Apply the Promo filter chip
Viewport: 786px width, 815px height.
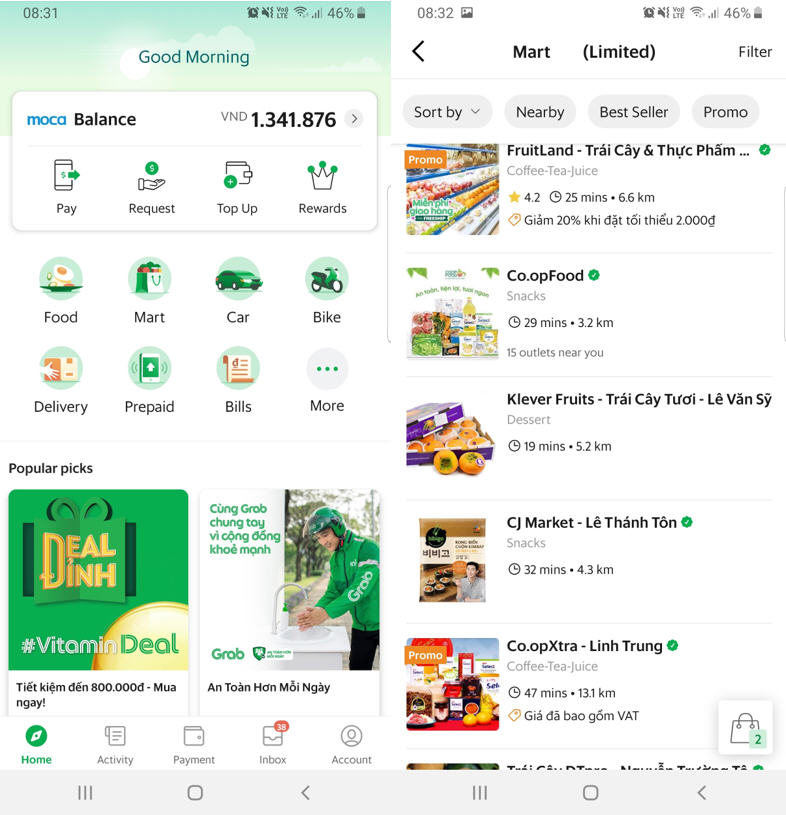[x=725, y=112]
